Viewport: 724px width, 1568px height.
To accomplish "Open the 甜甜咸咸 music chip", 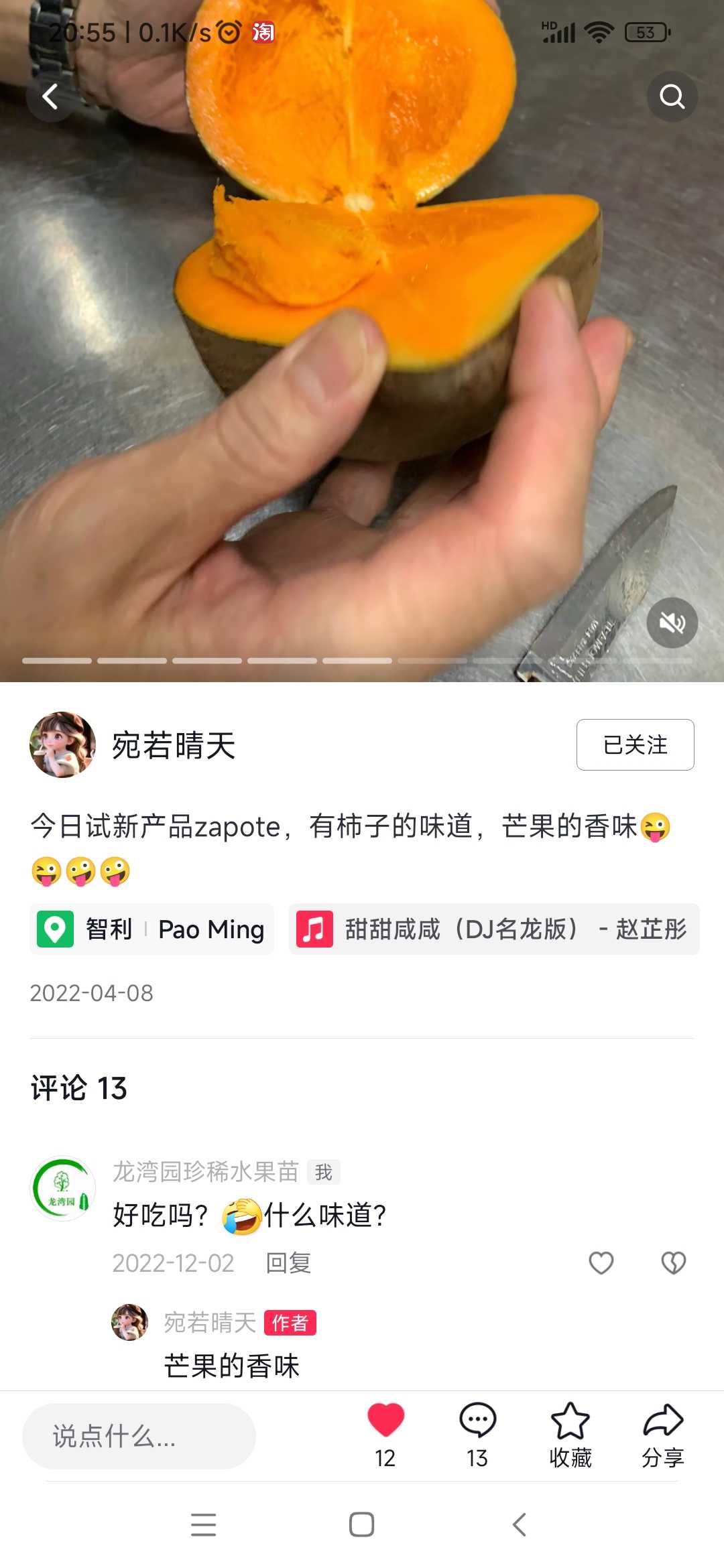I will pyautogui.click(x=494, y=929).
